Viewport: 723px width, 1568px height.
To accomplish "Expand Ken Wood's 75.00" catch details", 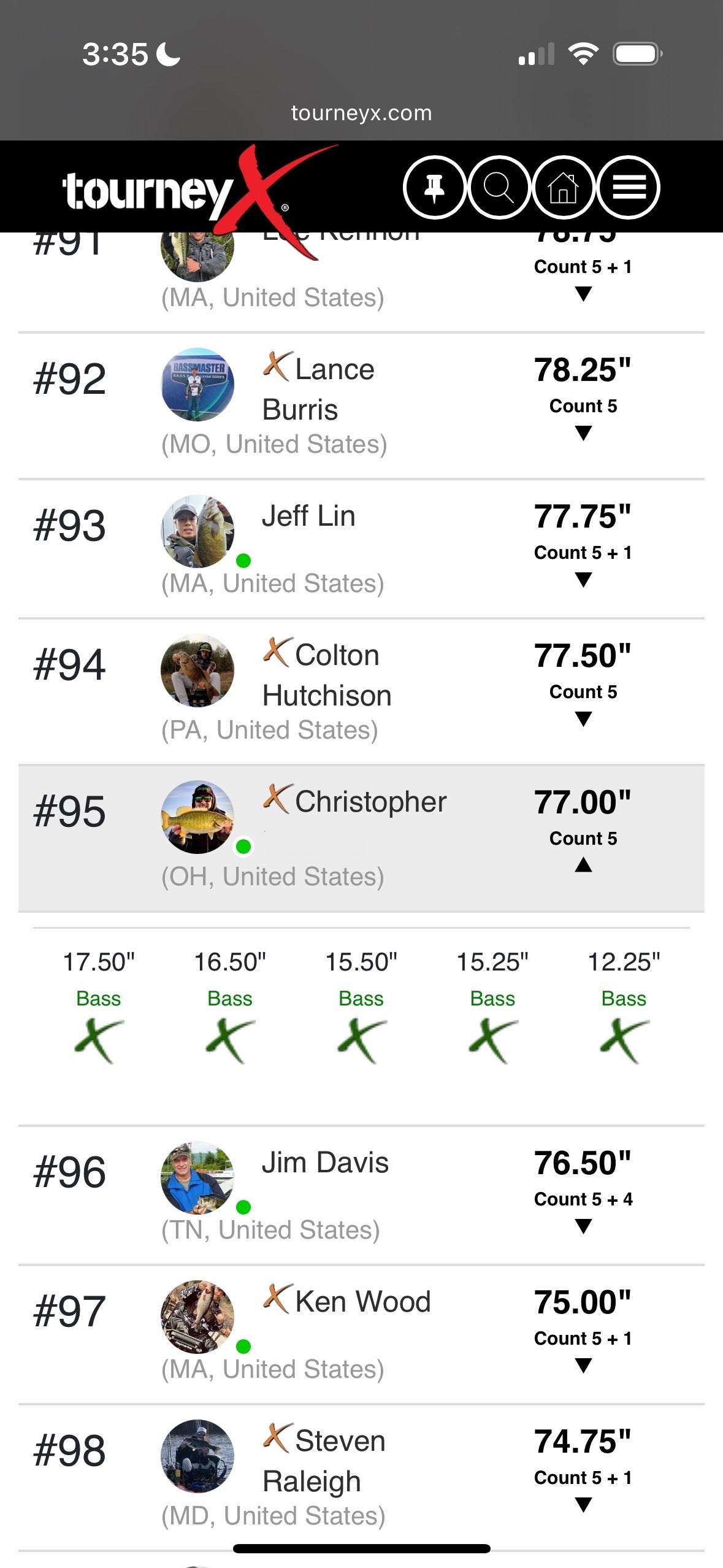I will tap(583, 1366).
